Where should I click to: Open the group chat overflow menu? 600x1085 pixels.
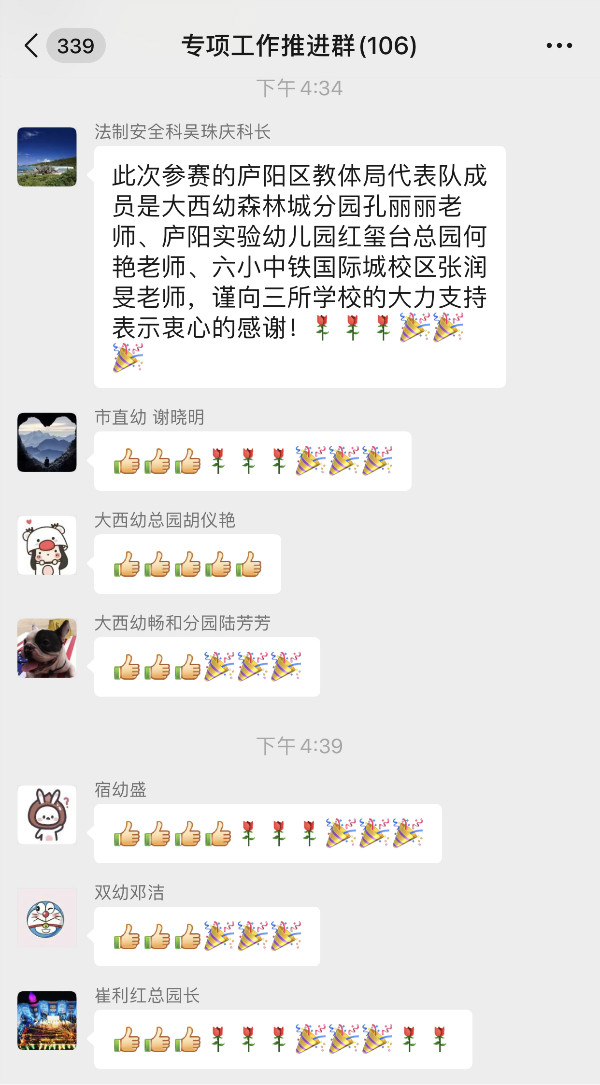[559, 46]
